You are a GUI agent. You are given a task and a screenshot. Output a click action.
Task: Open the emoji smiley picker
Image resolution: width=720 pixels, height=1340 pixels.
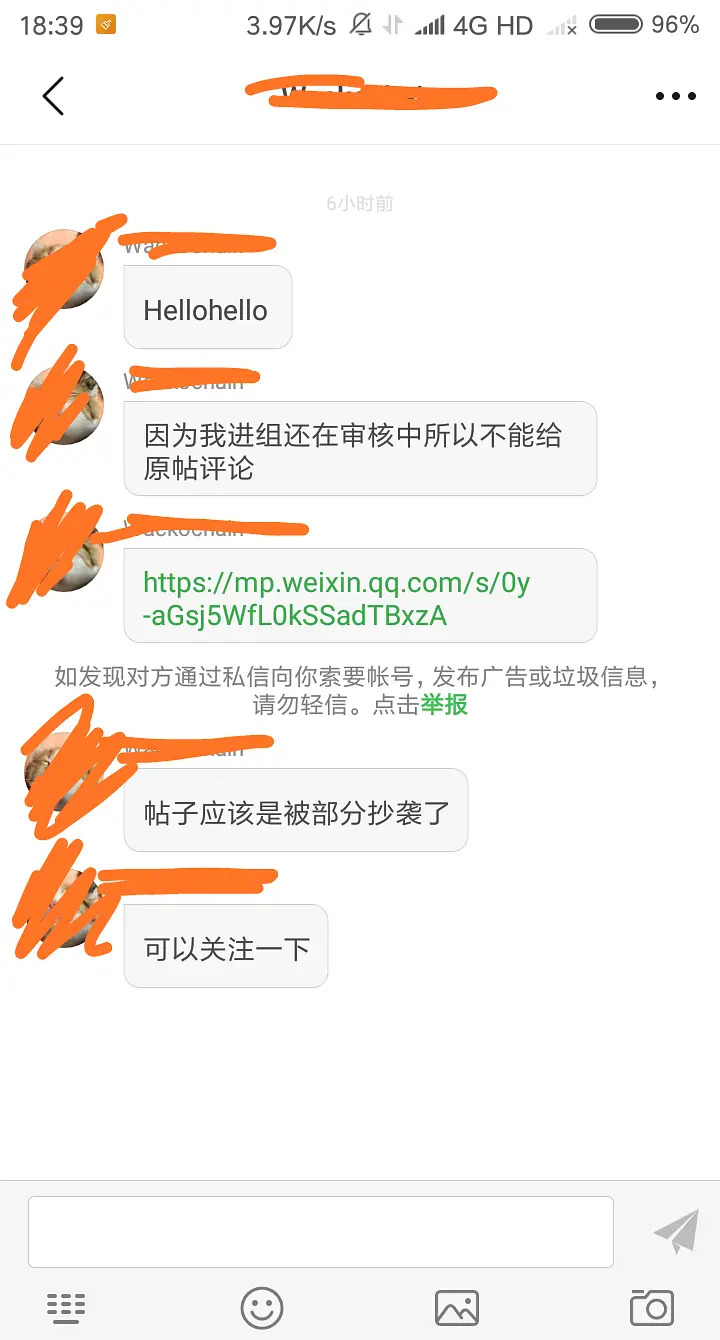click(262, 1307)
